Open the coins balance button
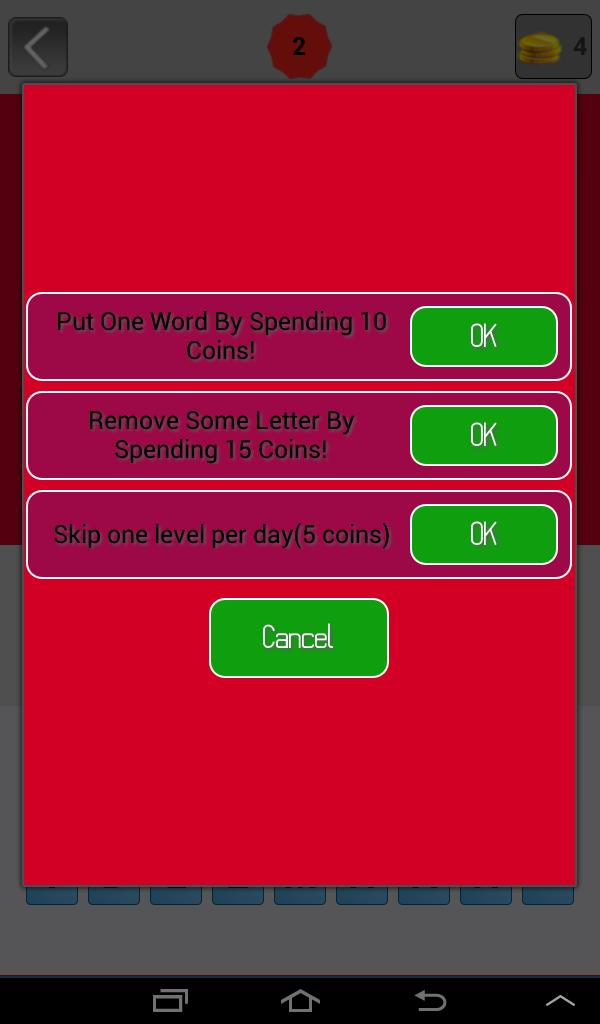 [x=552, y=46]
